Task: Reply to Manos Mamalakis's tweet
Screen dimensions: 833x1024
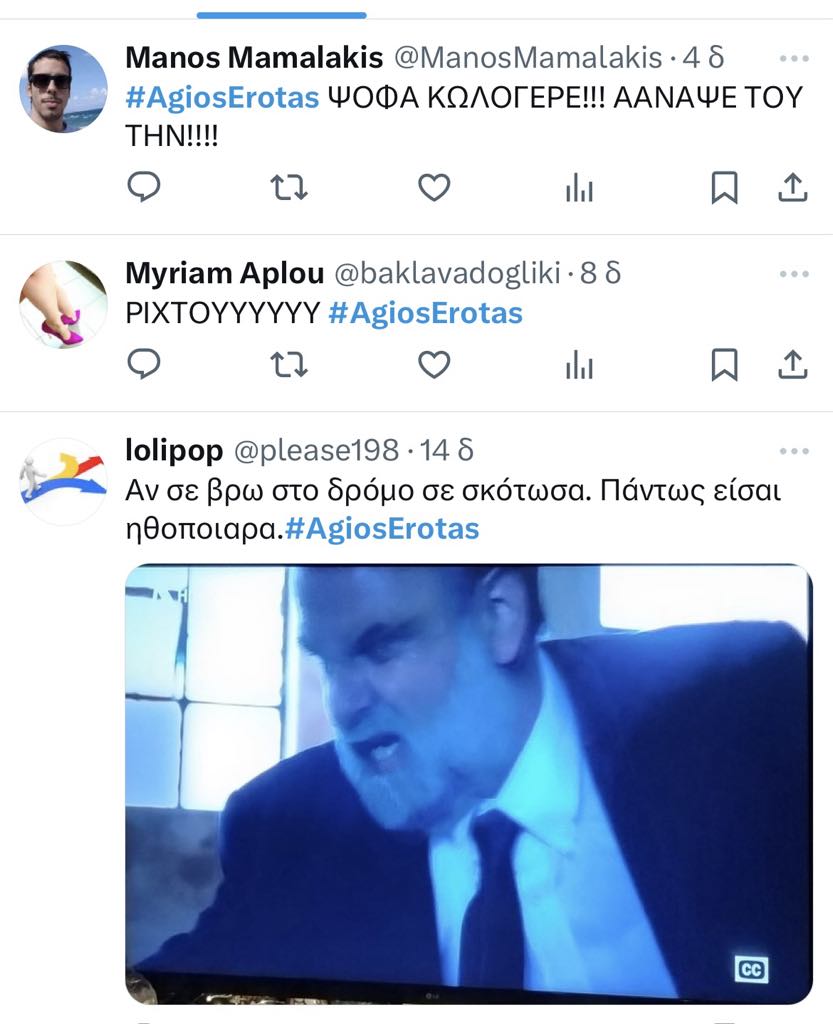Action: [145, 187]
